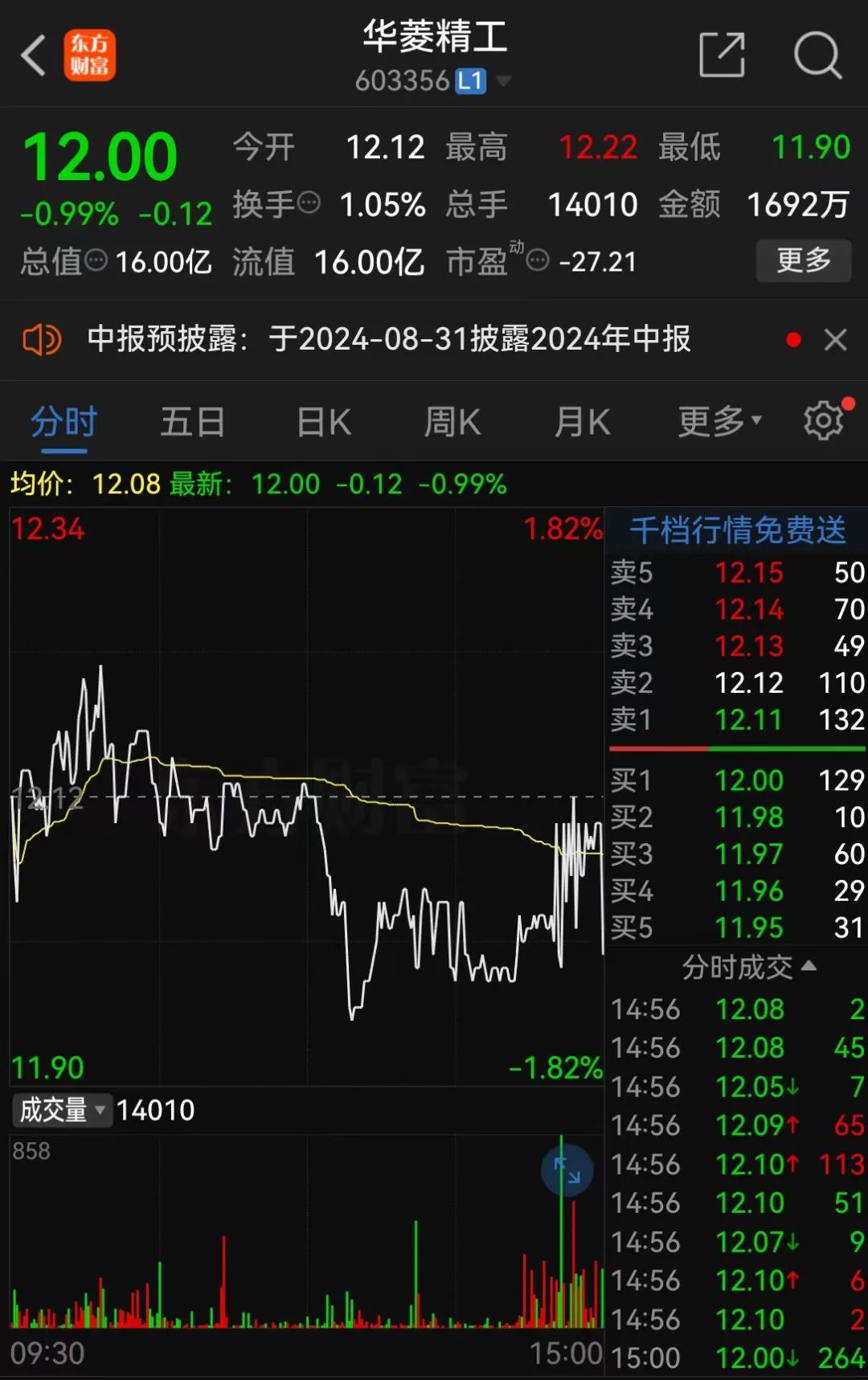Open stock search
The height and width of the screenshot is (1380, 868).
coord(817,55)
